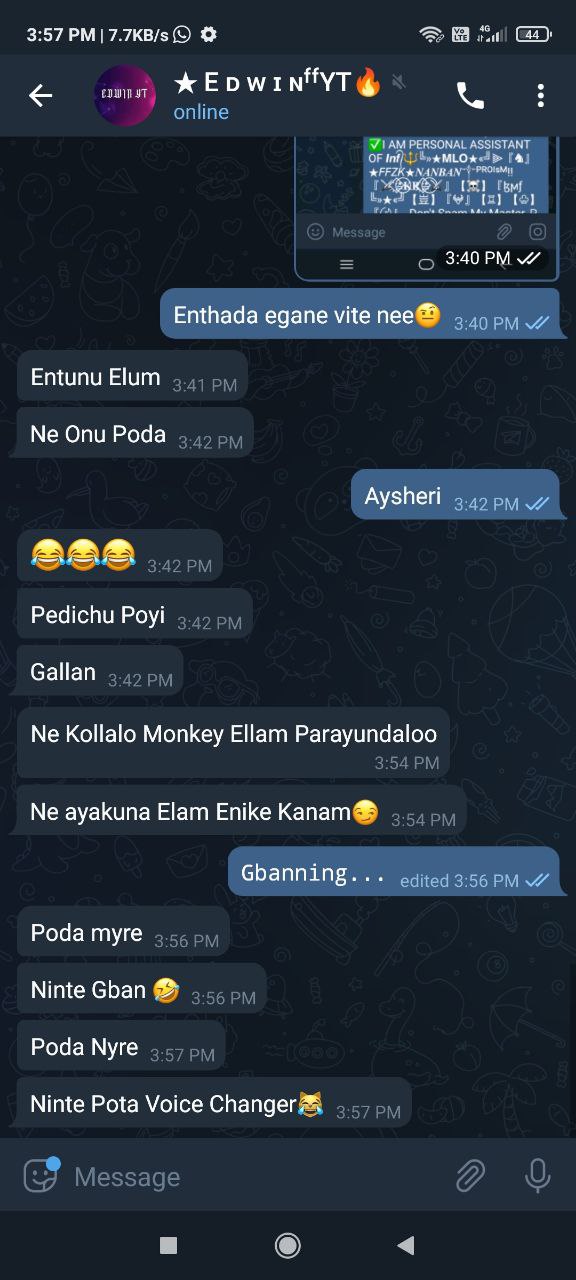Screen dimensions: 576x1280
Task: Open the three-dot overflow menu
Action: coord(540,95)
